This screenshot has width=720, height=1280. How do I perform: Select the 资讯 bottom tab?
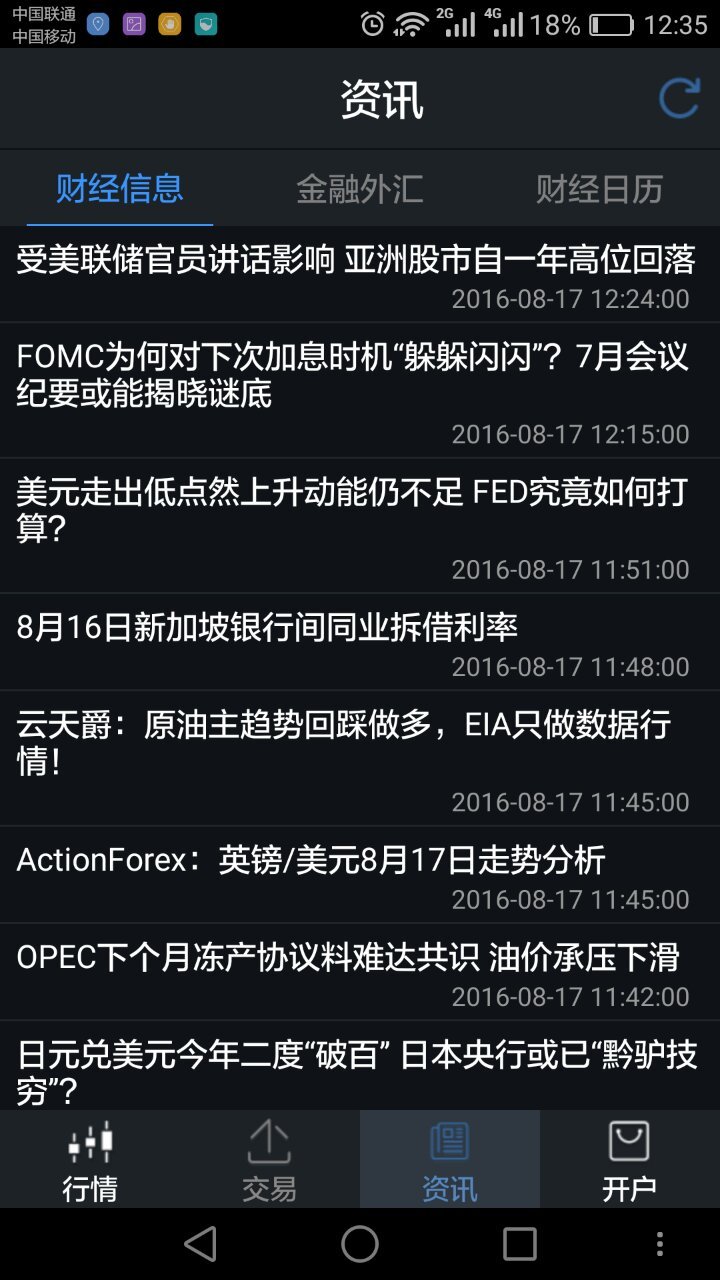449,1160
